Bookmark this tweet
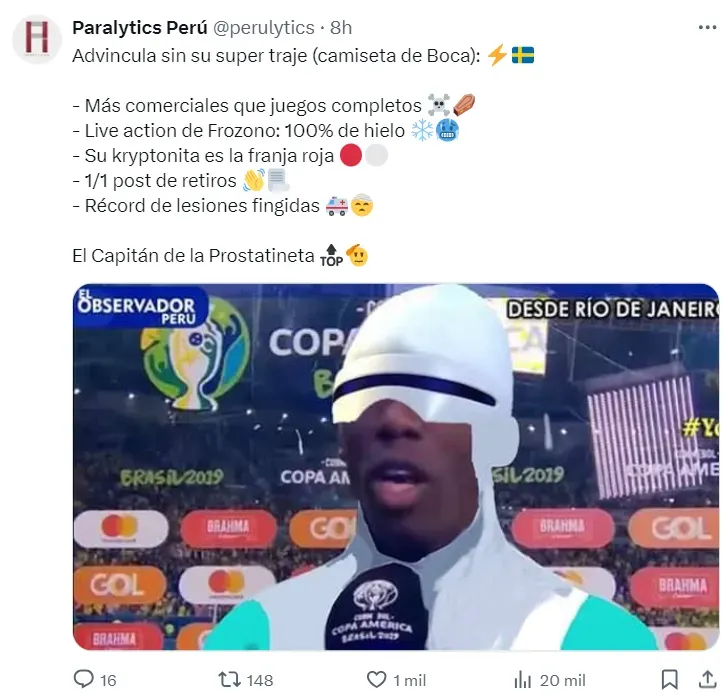This screenshot has width=722, height=695. (x=670, y=680)
